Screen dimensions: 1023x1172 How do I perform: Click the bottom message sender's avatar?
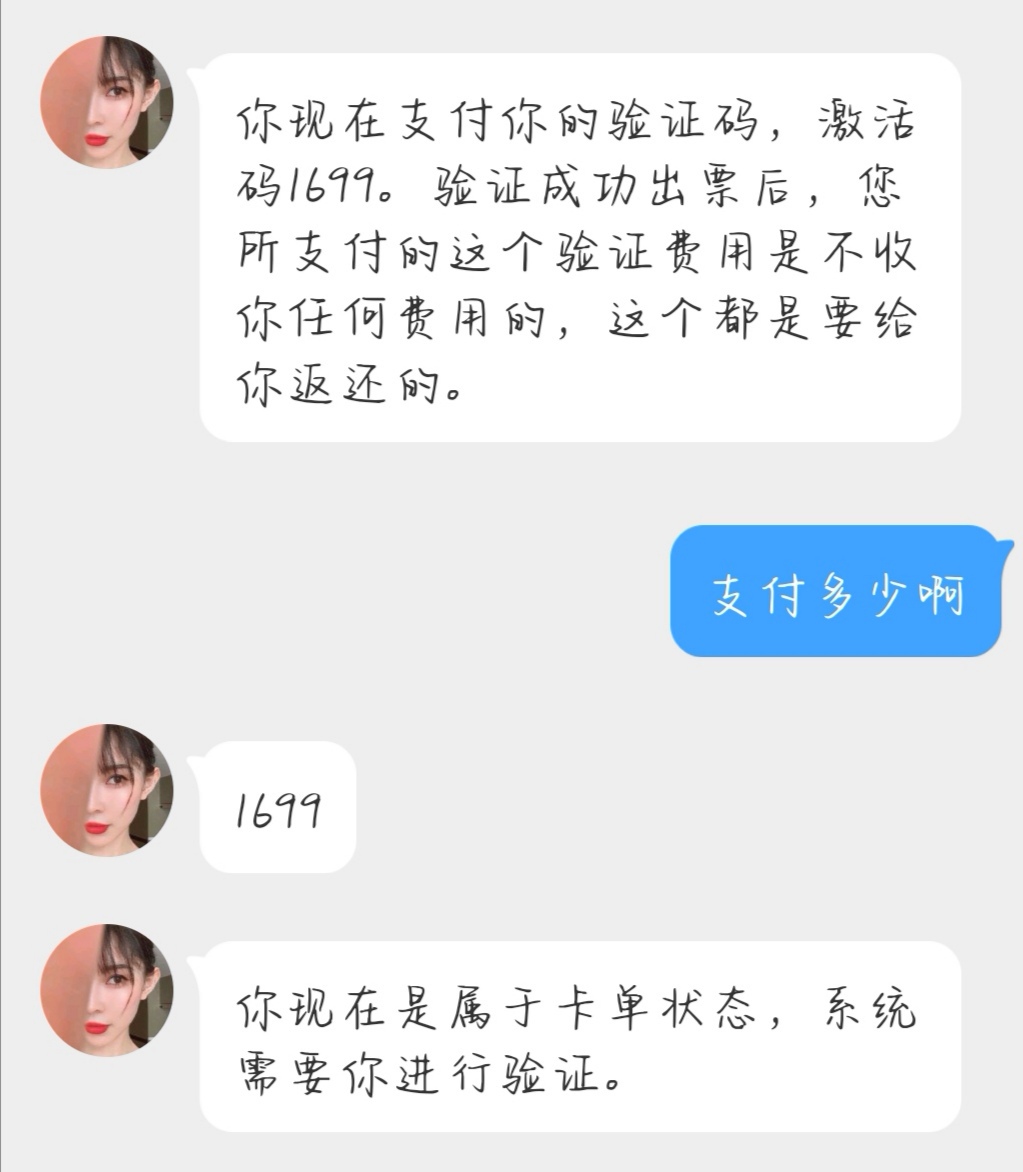coord(105,990)
